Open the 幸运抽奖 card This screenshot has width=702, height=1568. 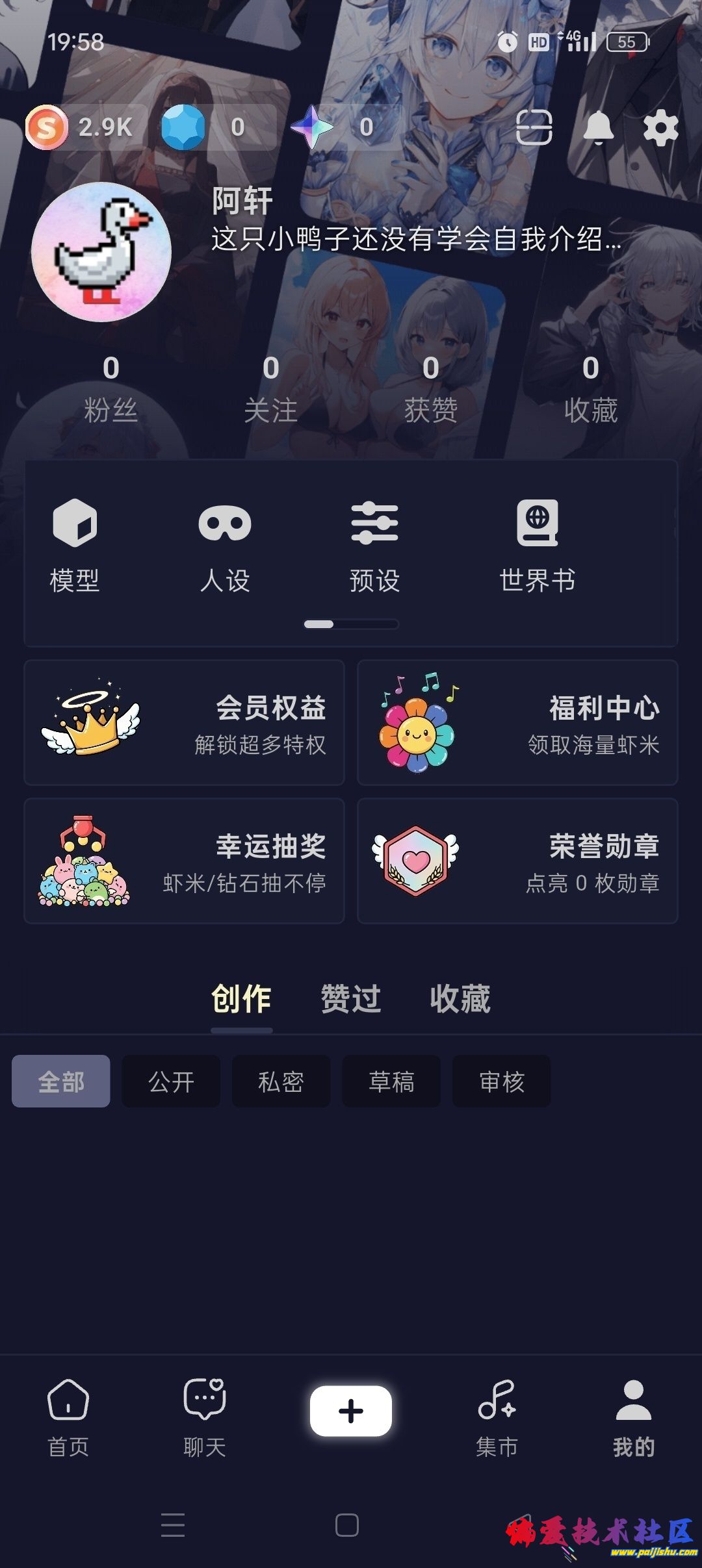coord(185,861)
